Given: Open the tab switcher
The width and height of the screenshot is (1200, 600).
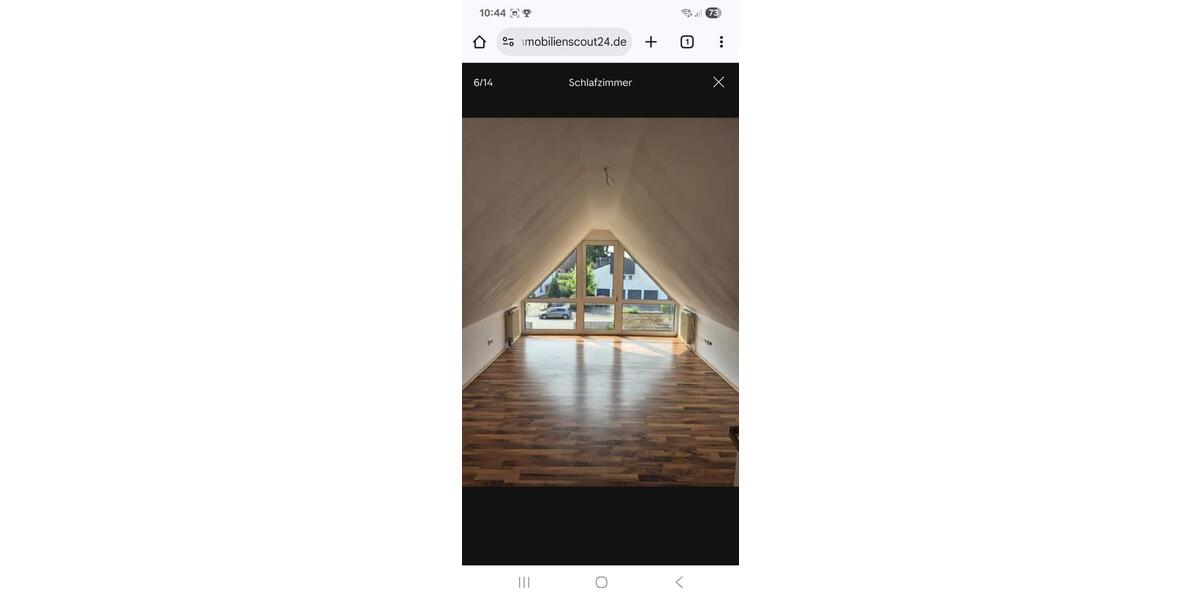Looking at the screenshot, I should [687, 42].
